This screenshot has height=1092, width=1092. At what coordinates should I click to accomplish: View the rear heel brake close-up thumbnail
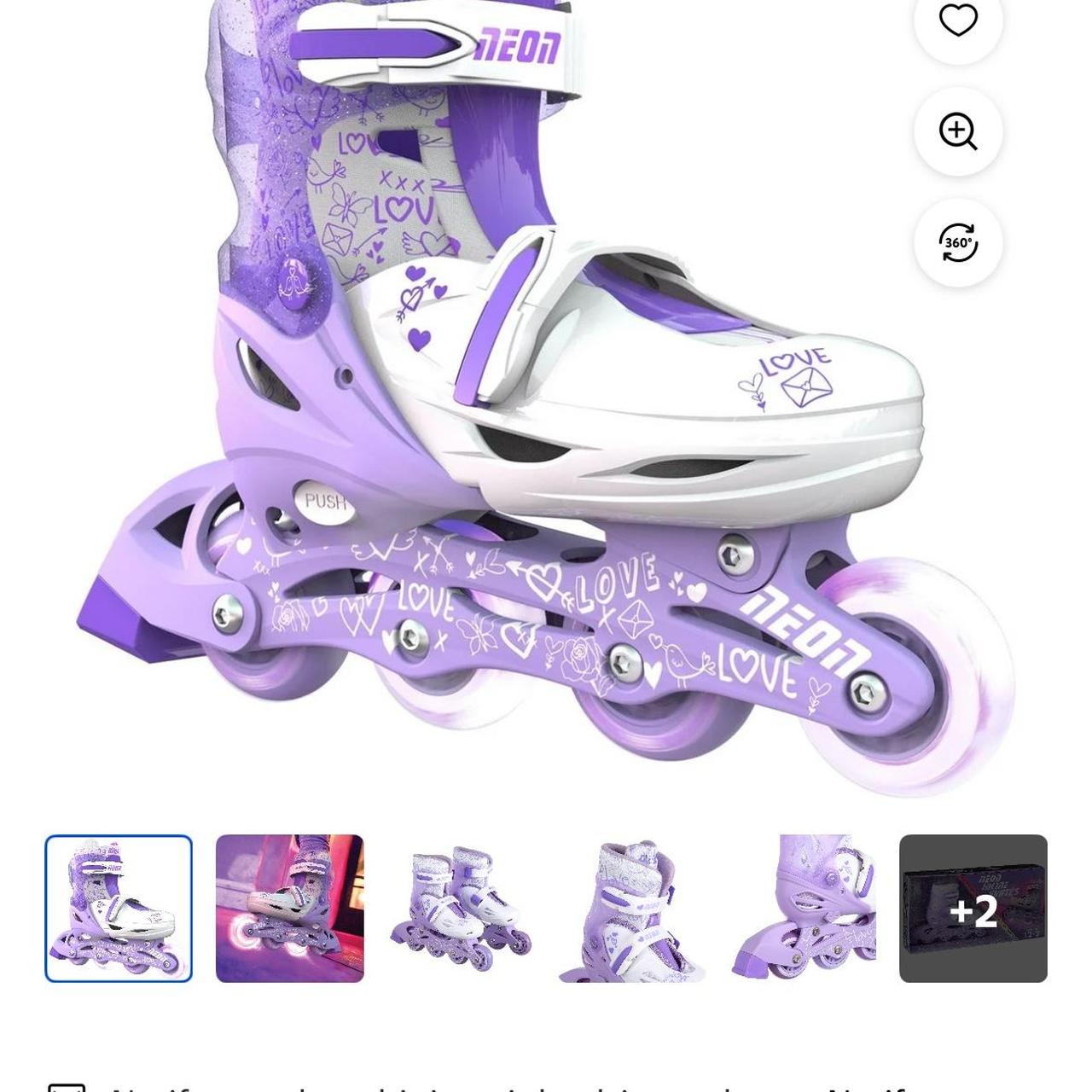tap(803, 909)
